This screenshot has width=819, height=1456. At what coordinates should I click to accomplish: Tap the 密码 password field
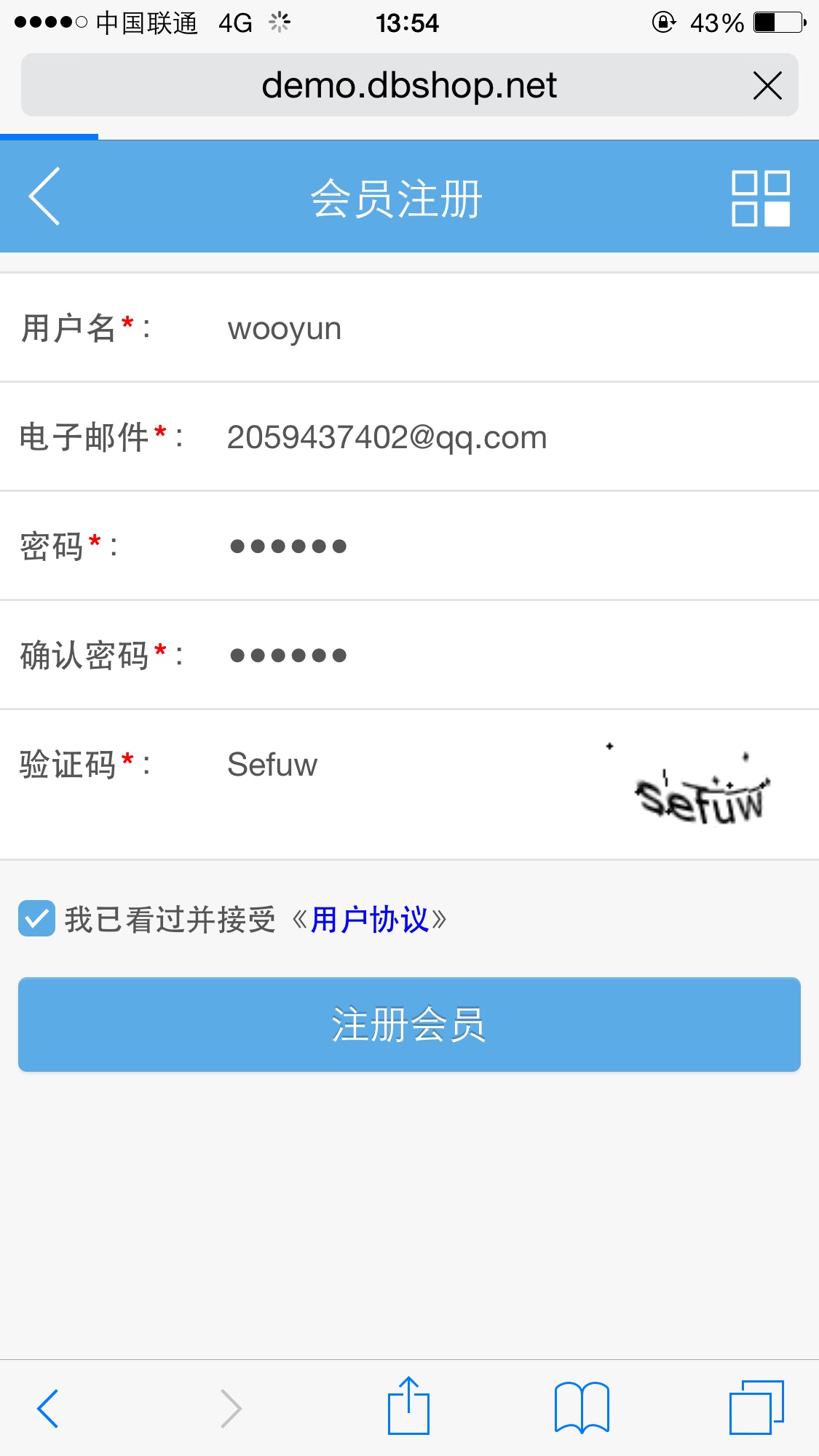tap(510, 546)
